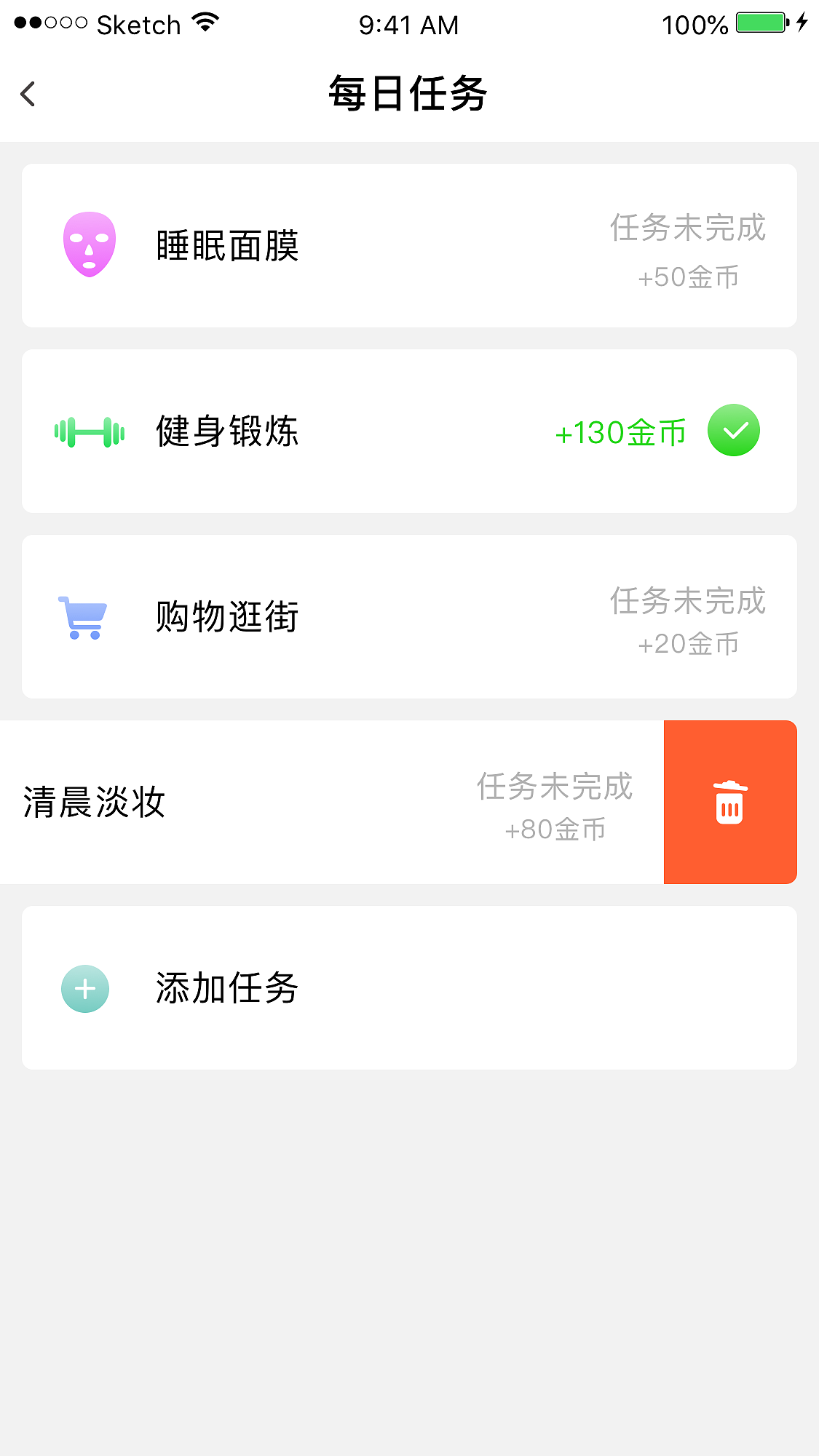819x1456 pixels.
Task: Tap the 添加任务 add task button
Action: [x=409, y=988]
